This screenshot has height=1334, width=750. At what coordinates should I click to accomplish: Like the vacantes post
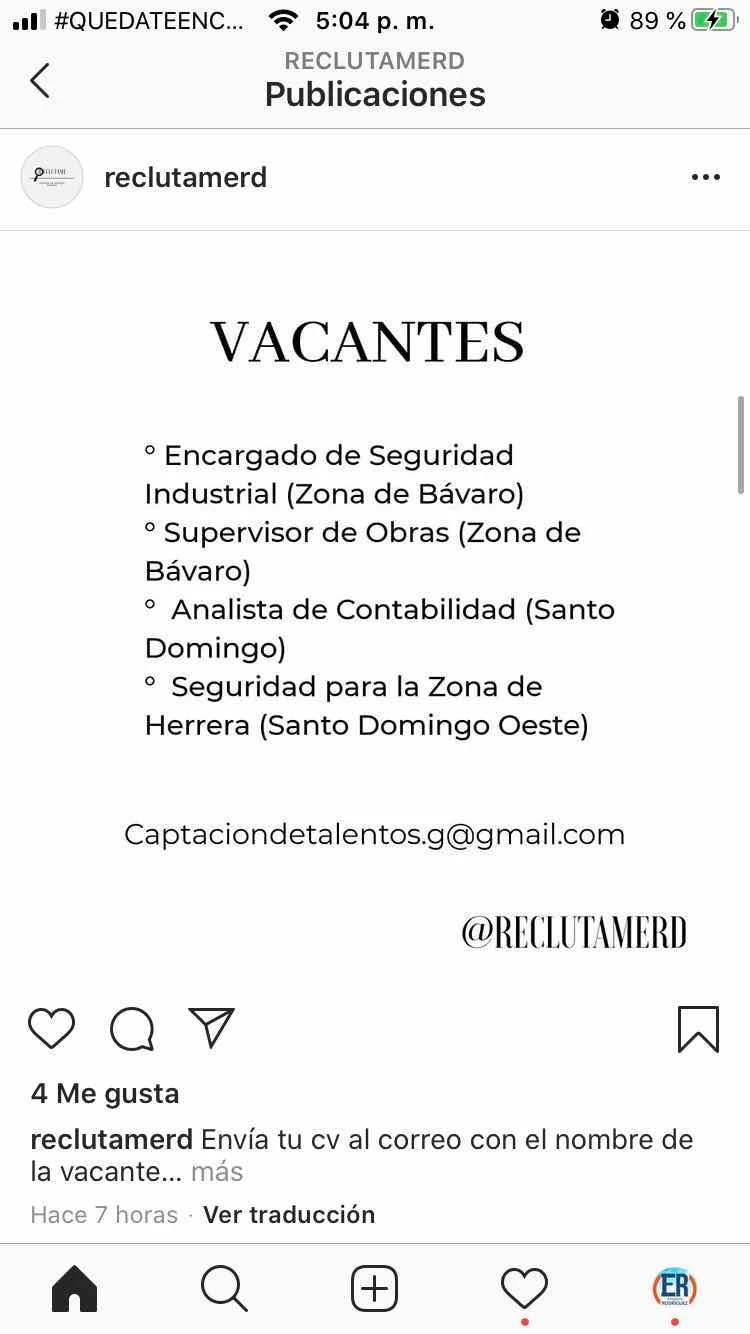tap(51, 1028)
